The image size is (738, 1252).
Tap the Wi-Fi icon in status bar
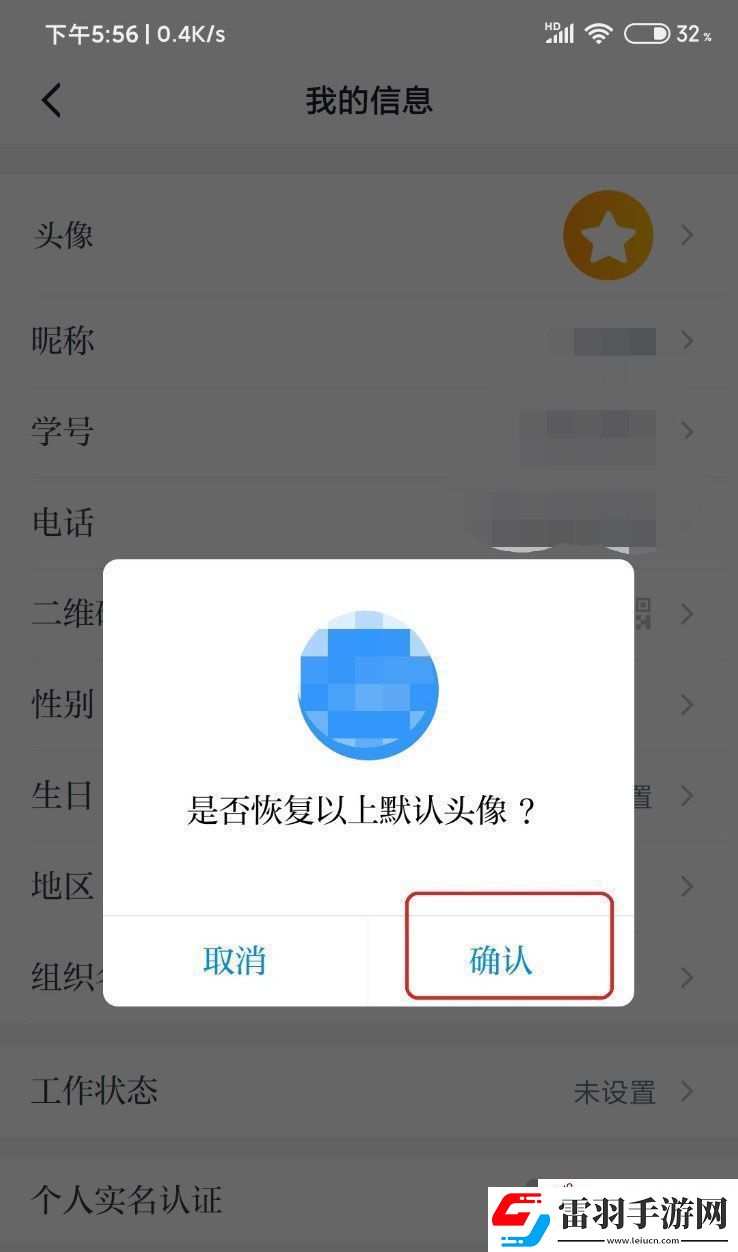coord(597,31)
